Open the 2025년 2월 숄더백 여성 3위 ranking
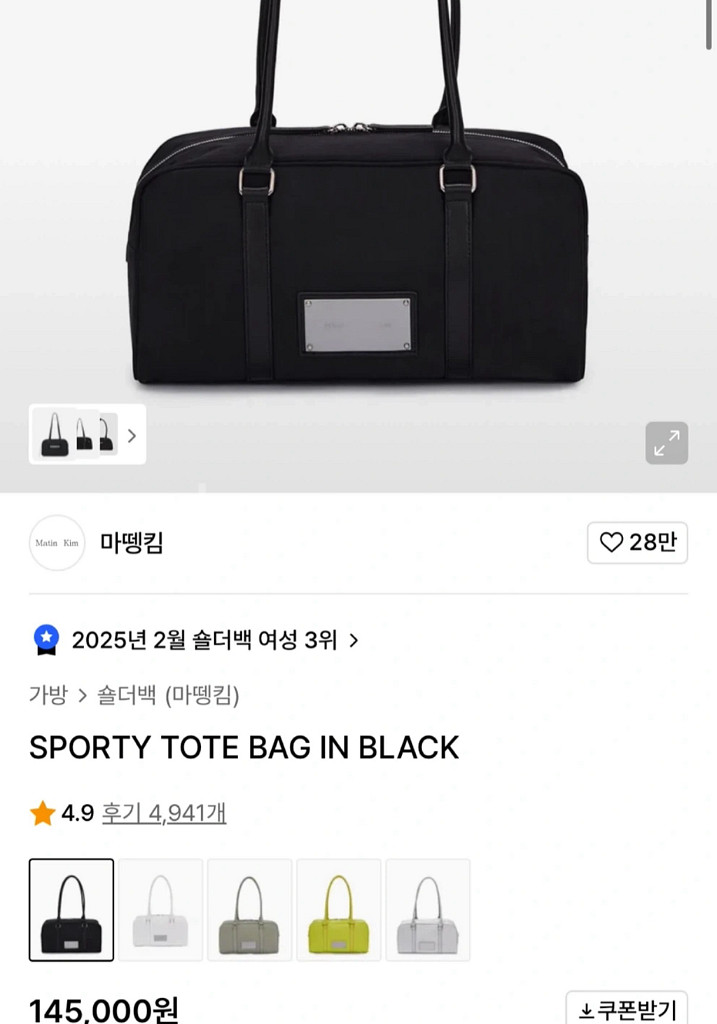 click(x=204, y=640)
